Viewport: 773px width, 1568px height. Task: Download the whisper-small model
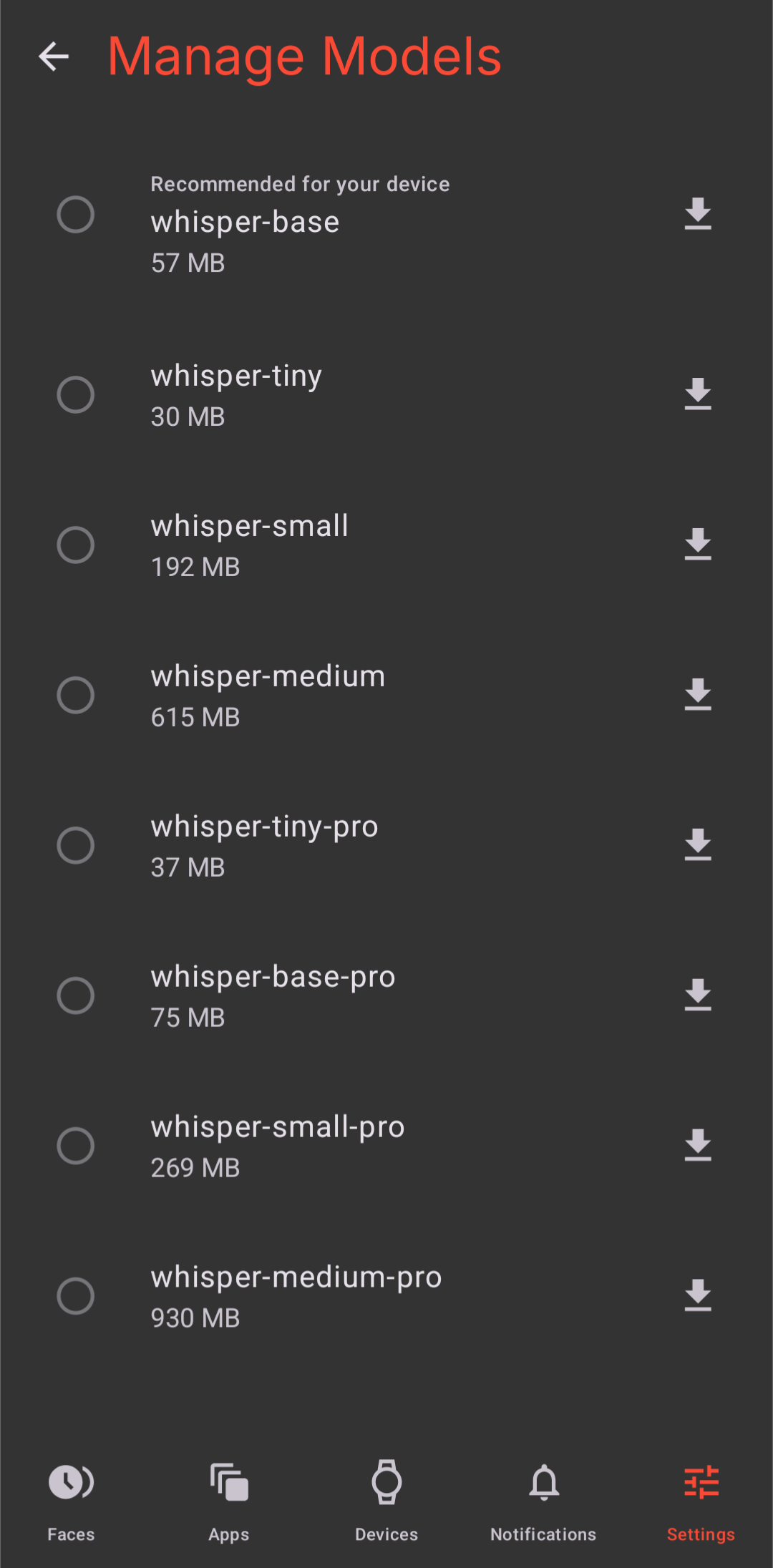click(x=697, y=545)
